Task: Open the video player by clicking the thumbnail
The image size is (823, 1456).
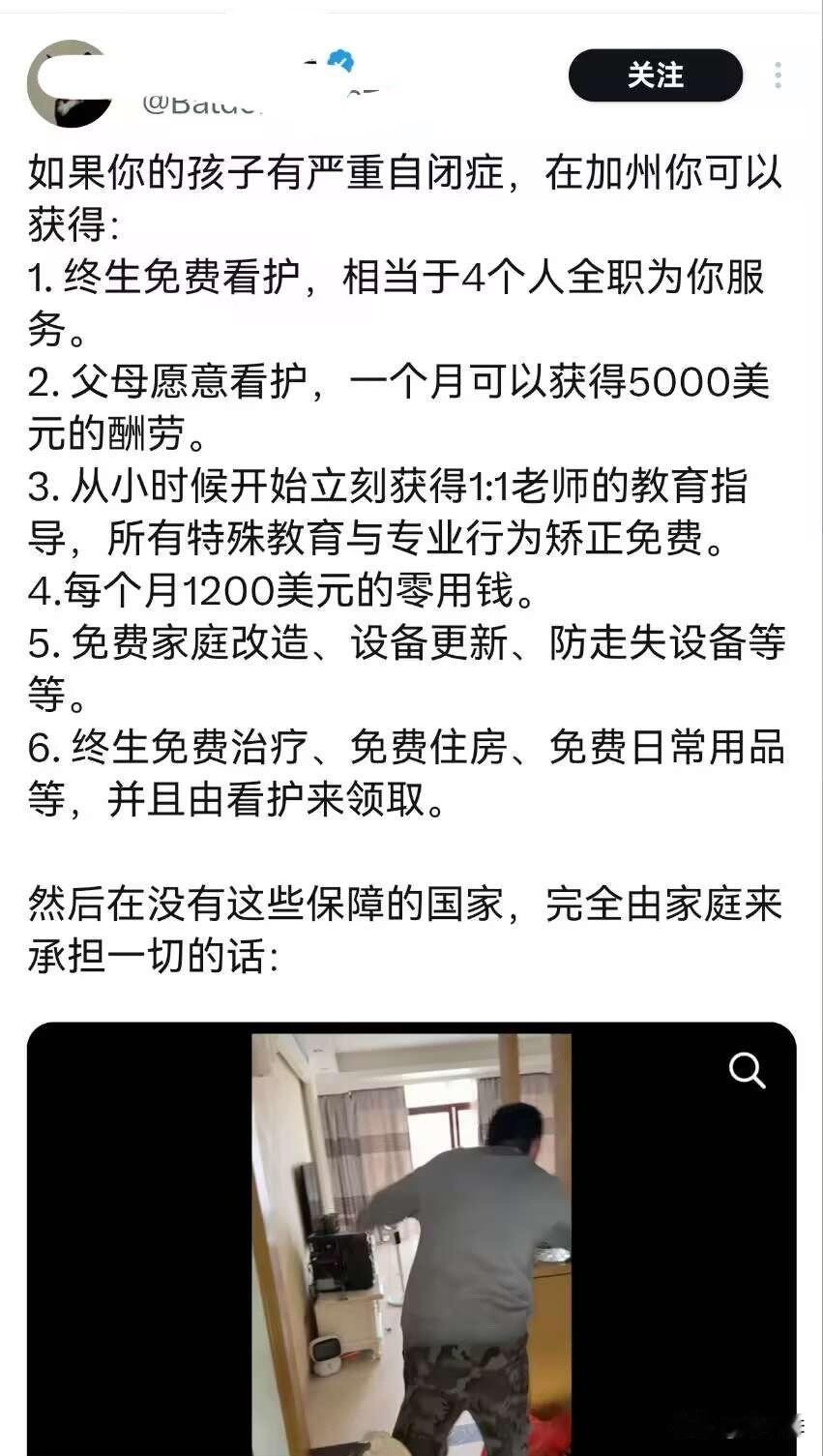Action: [x=411, y=1238]
